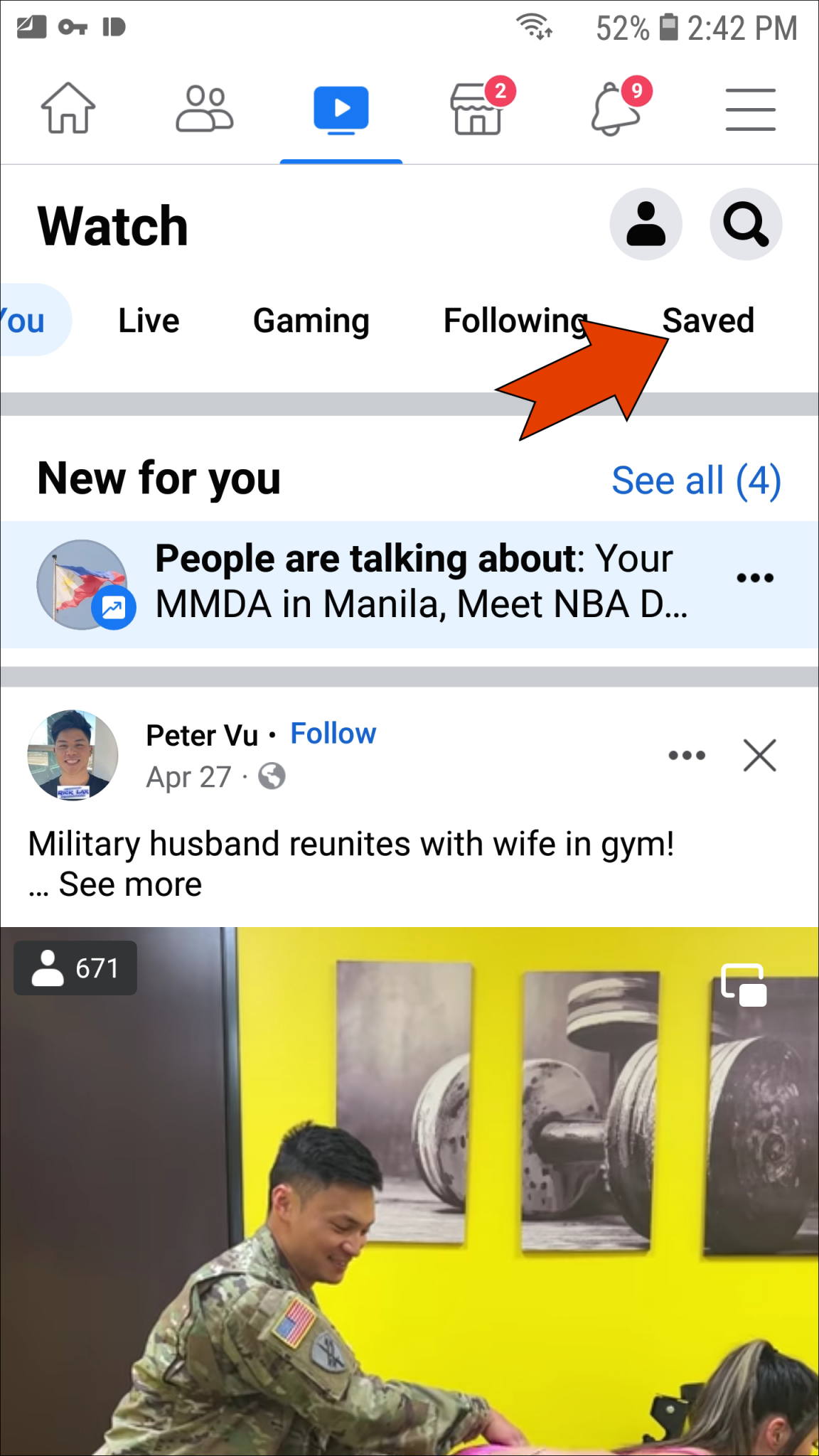Open the Live tab

pos(148,320)
